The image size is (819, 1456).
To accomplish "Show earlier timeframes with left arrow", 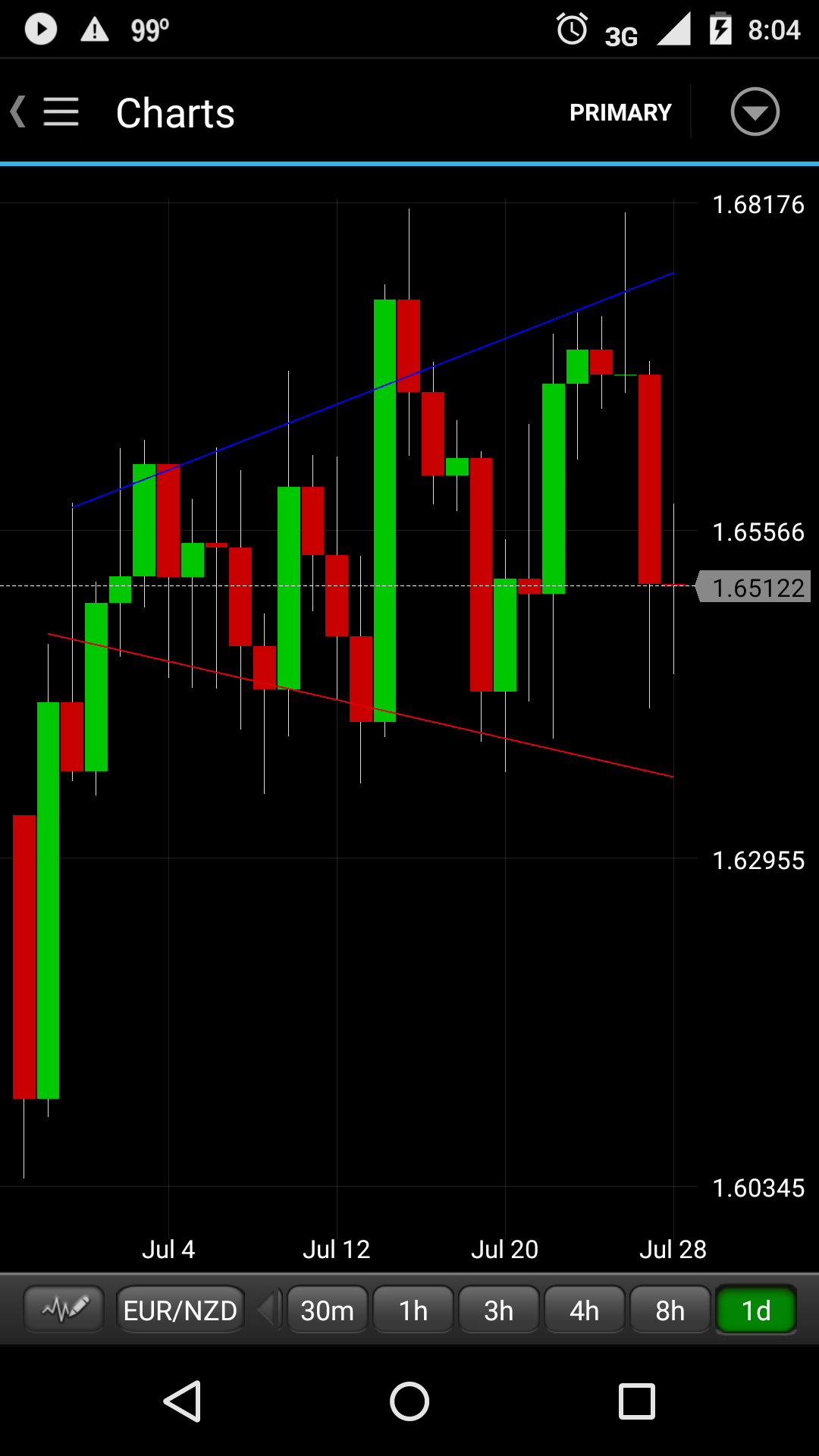I will pyautogui.click(x=266, y=1310).
